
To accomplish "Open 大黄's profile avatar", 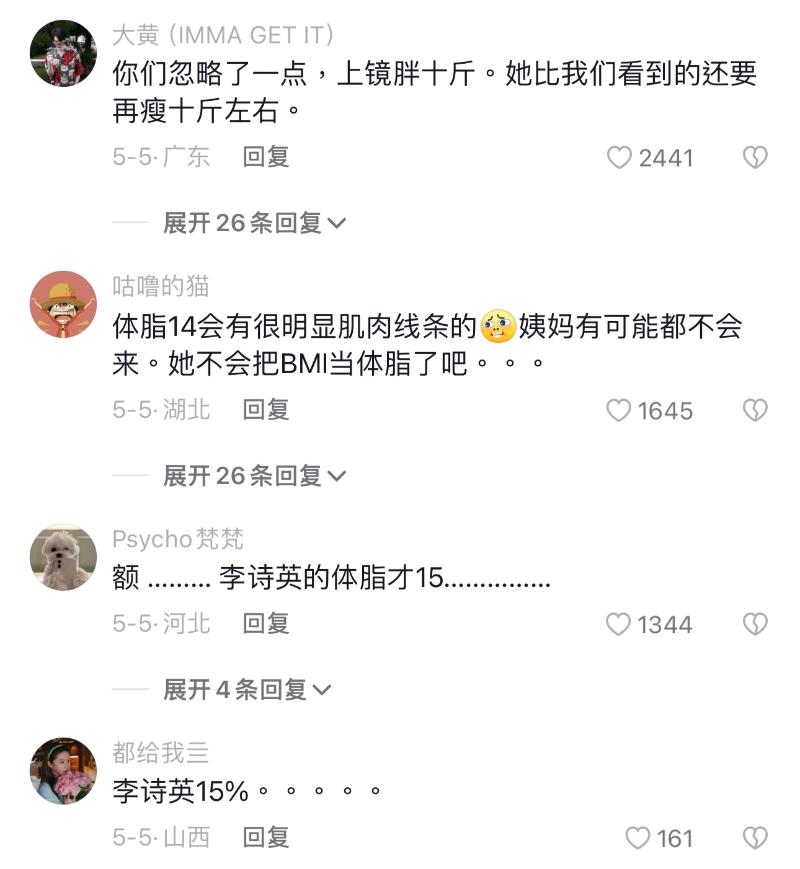I will (63, 53).
